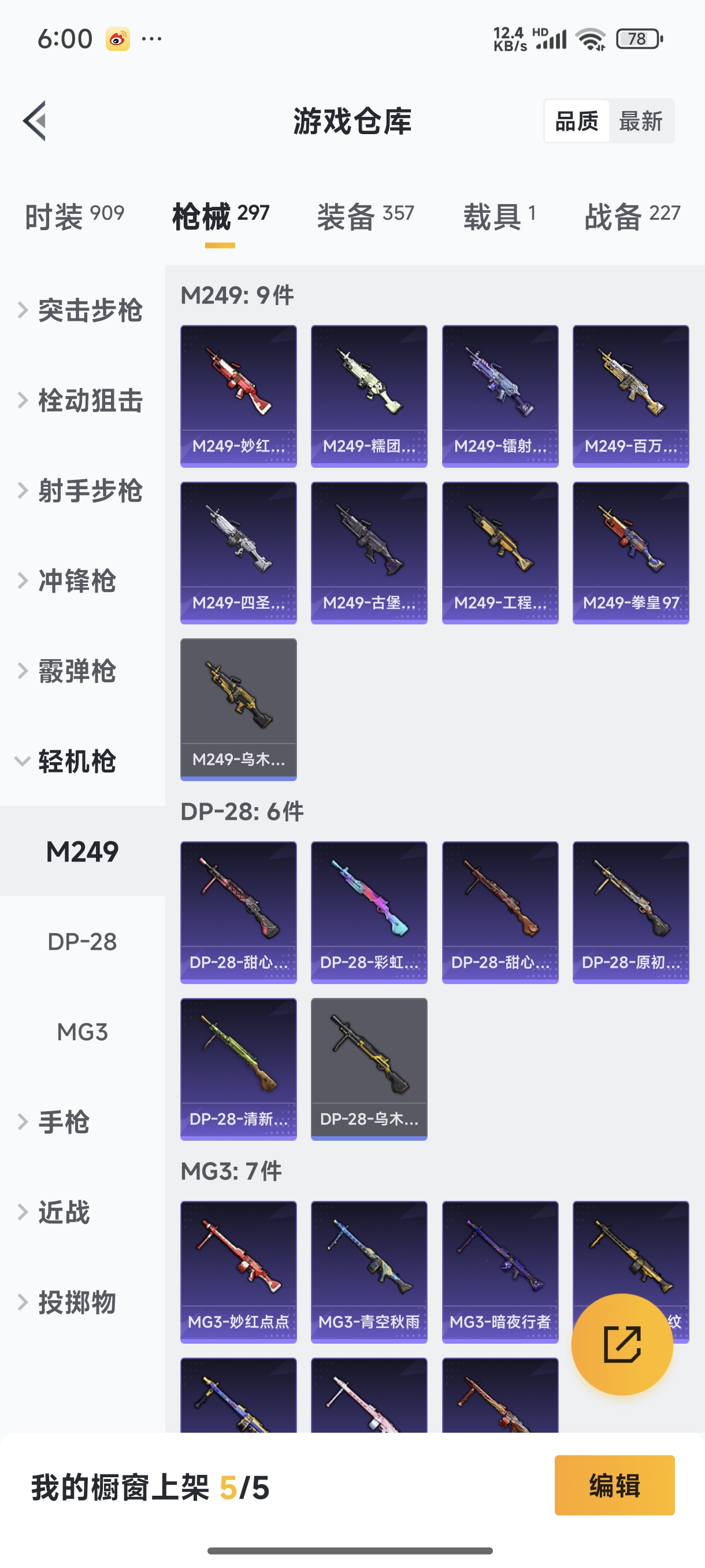The width and height of the screenshot is (705, 1568).
Task: Open the DP-28-彩虹 skin tile
Action: [x=369, y=912]
